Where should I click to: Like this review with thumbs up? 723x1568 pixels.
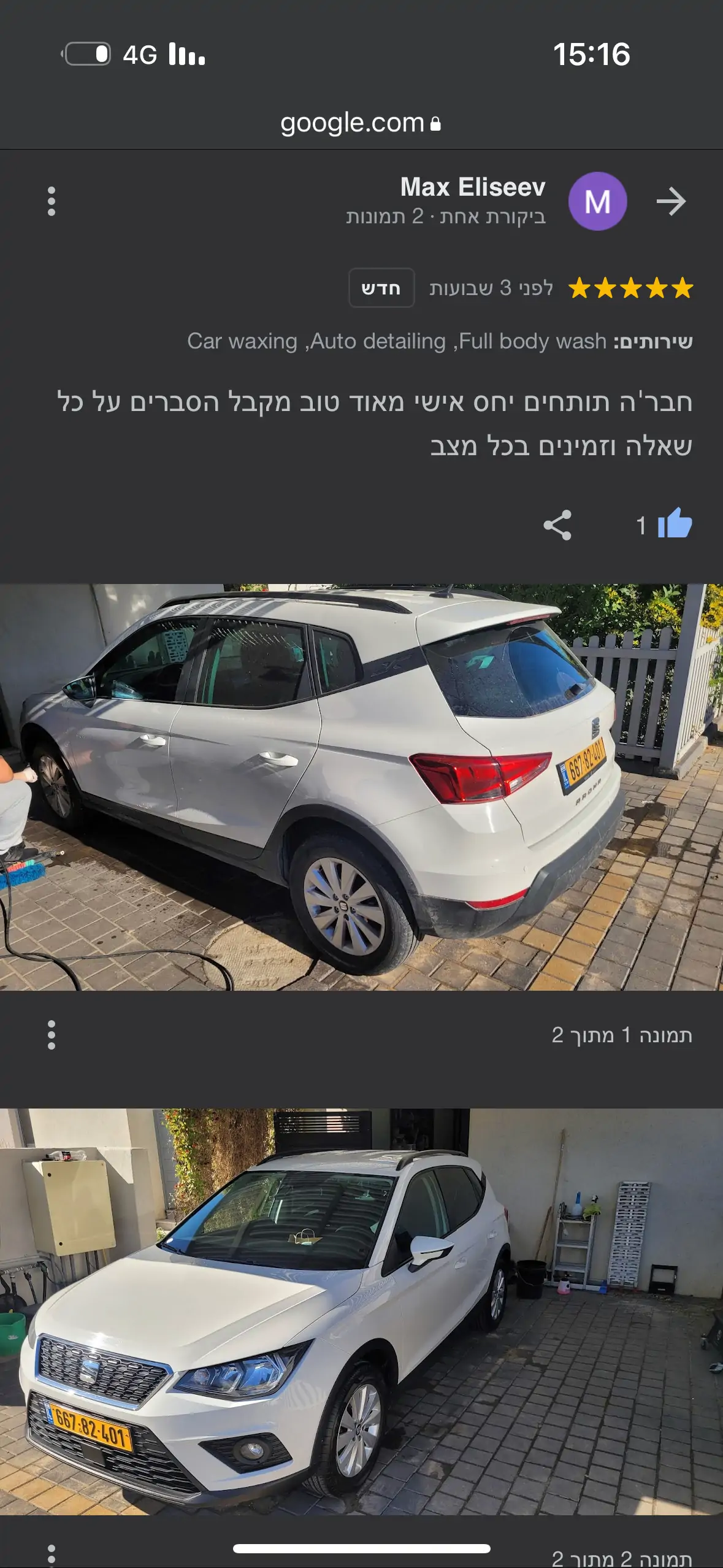tap(675, 525)
